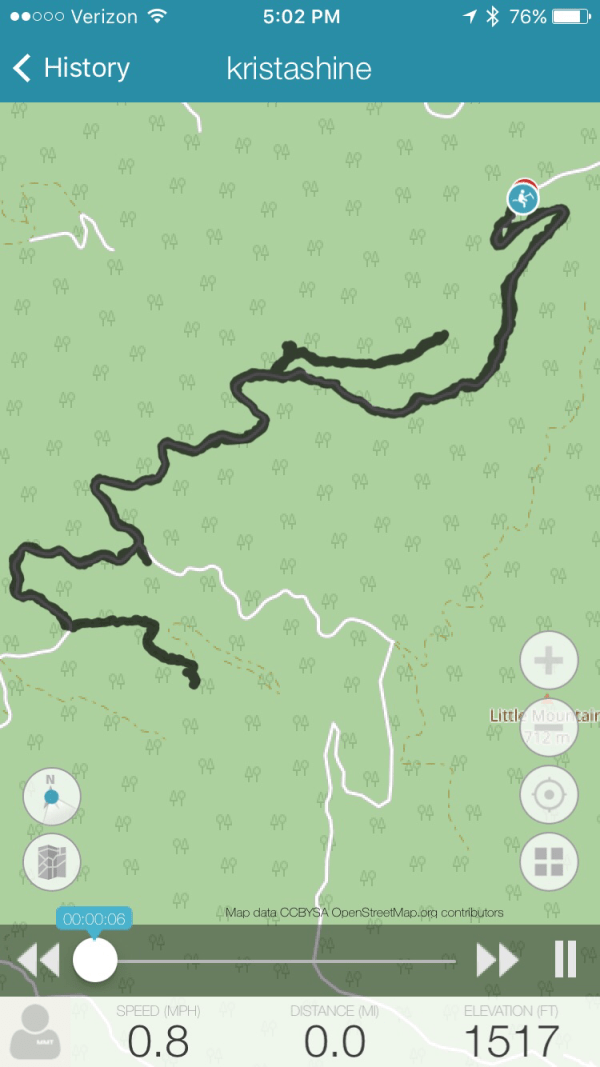Zoom in on the map
600x1067 pixels.
[x=549, y=661]
